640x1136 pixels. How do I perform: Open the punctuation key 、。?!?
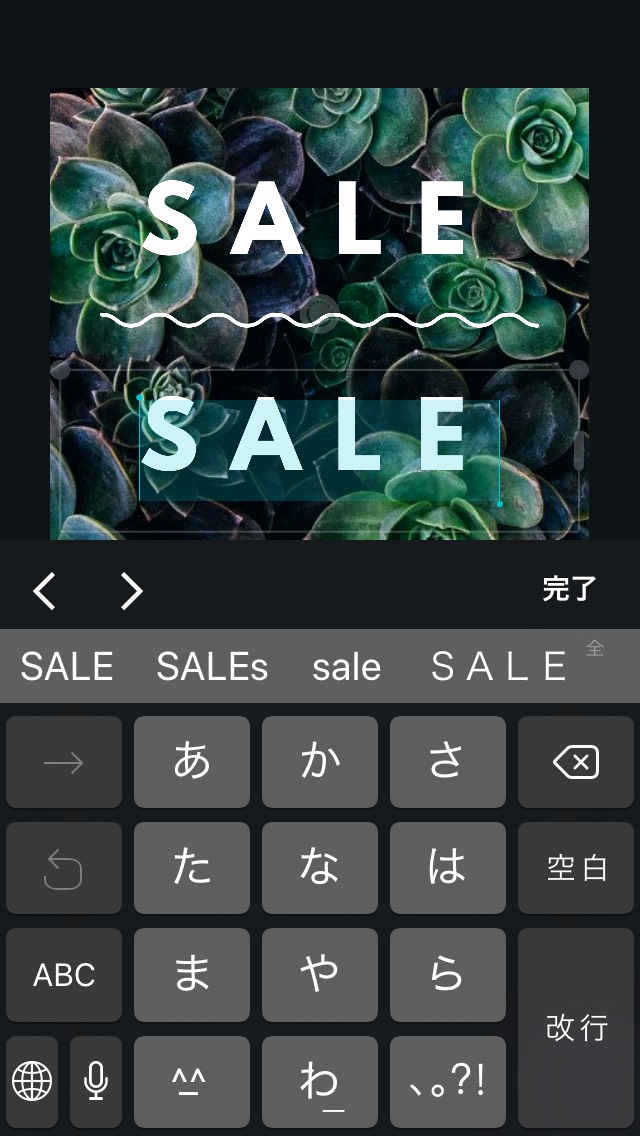point(447,1081)
